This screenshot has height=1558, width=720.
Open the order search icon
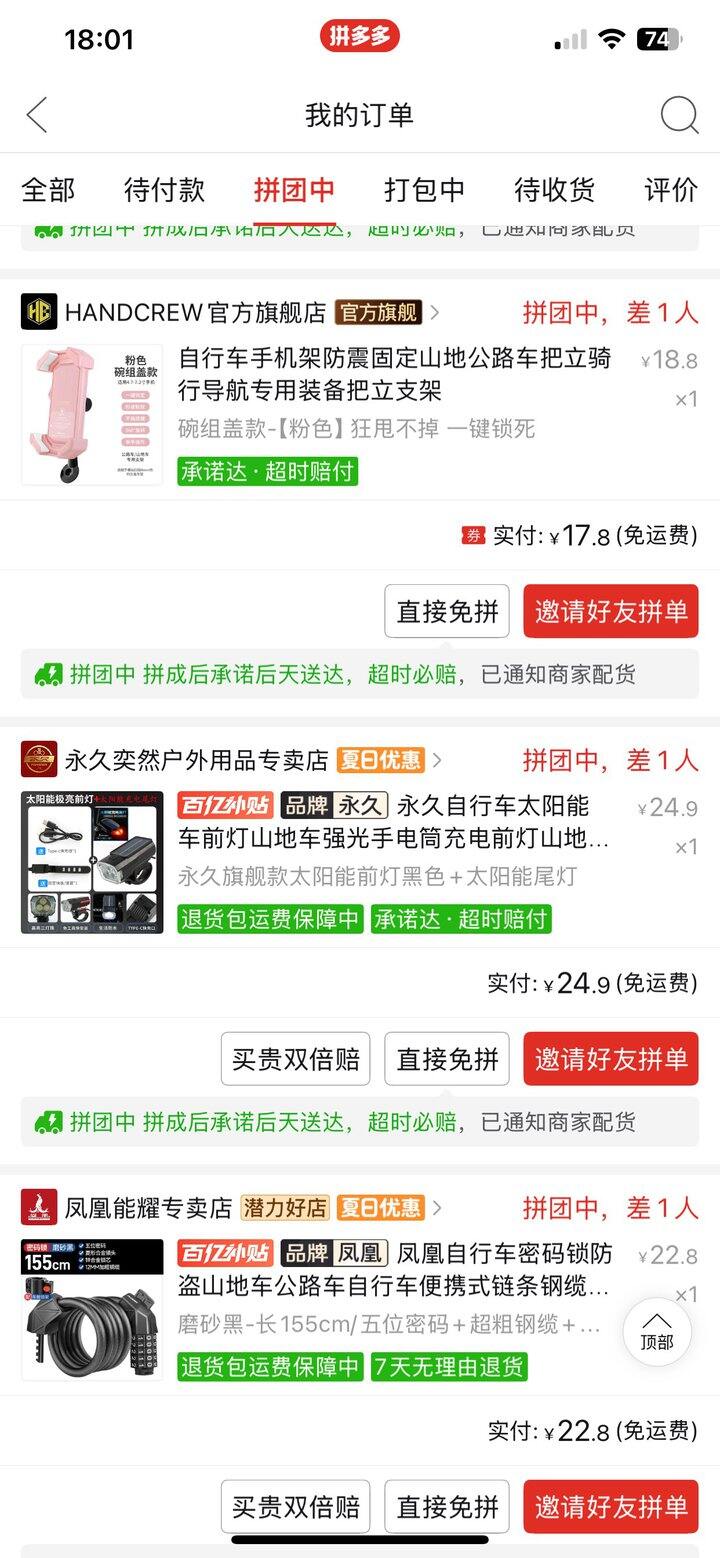click(679, 116)
